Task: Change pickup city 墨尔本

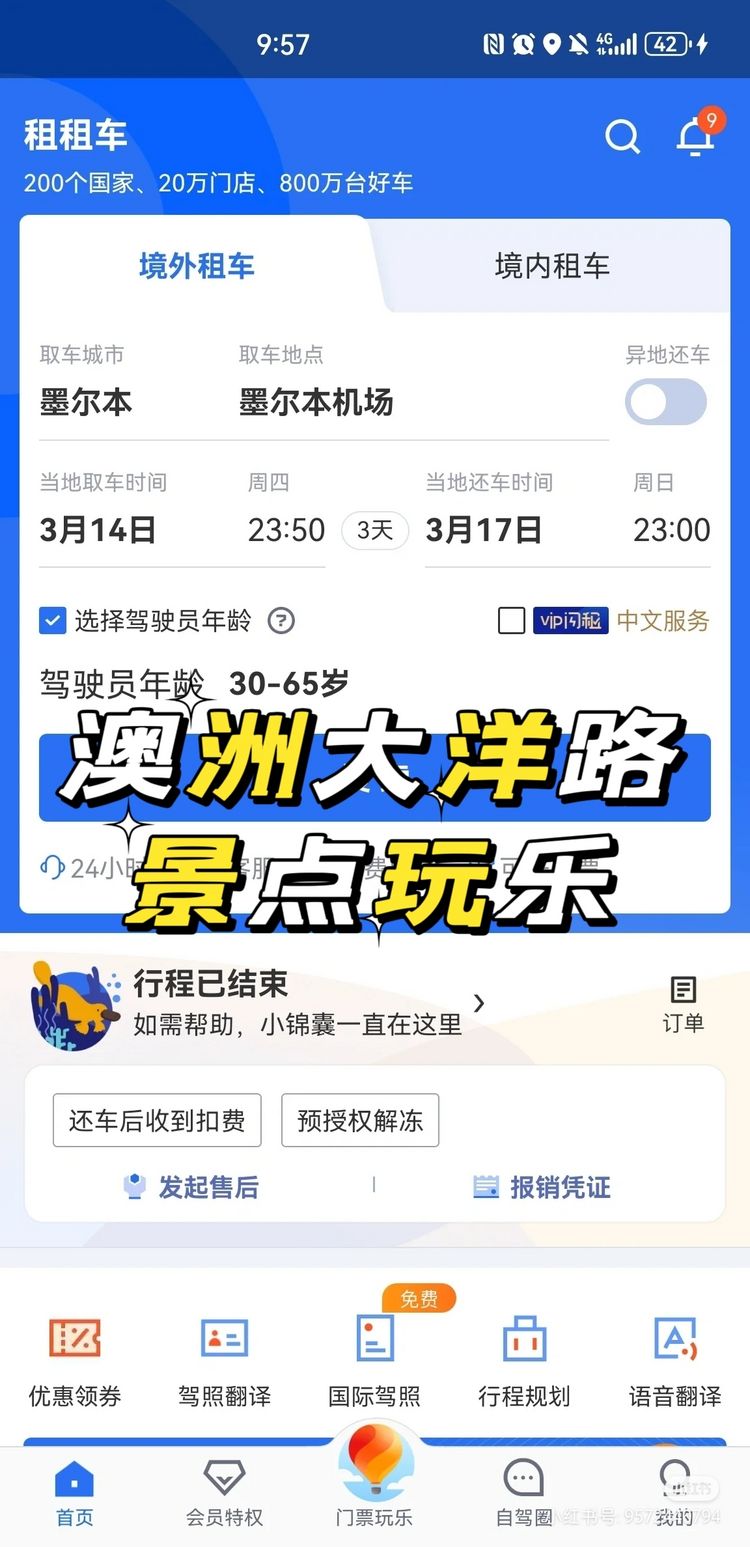Action: pos(86,402)
